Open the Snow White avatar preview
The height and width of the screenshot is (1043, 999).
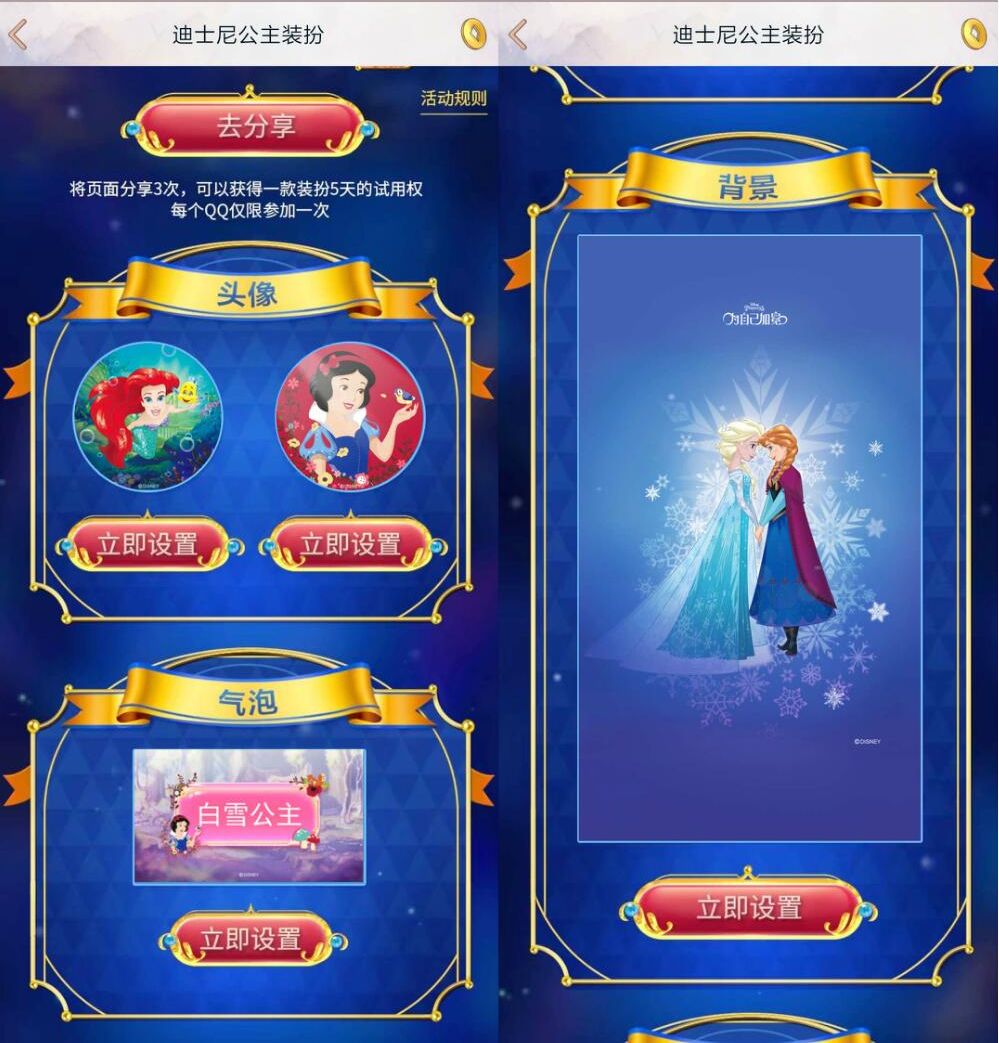pyautogui.click(x=350, y=416)
